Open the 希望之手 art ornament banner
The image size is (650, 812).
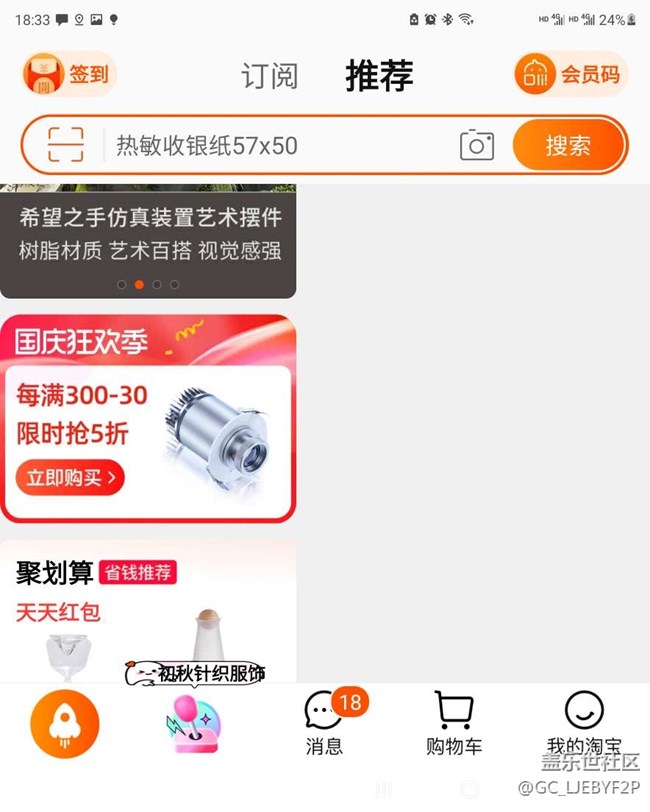[x=148, y=241]
